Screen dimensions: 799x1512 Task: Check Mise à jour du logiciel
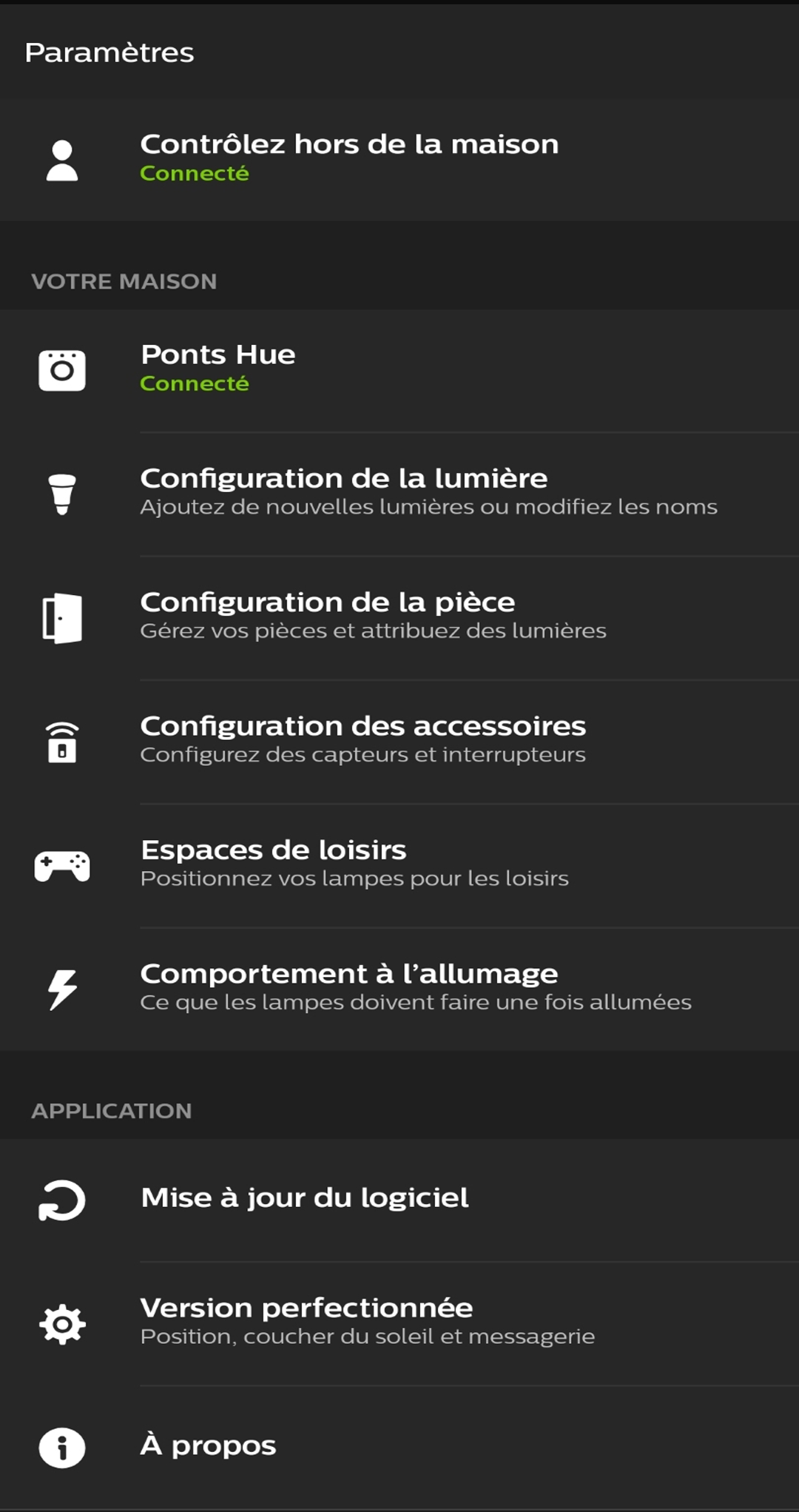coord(305,1197)
